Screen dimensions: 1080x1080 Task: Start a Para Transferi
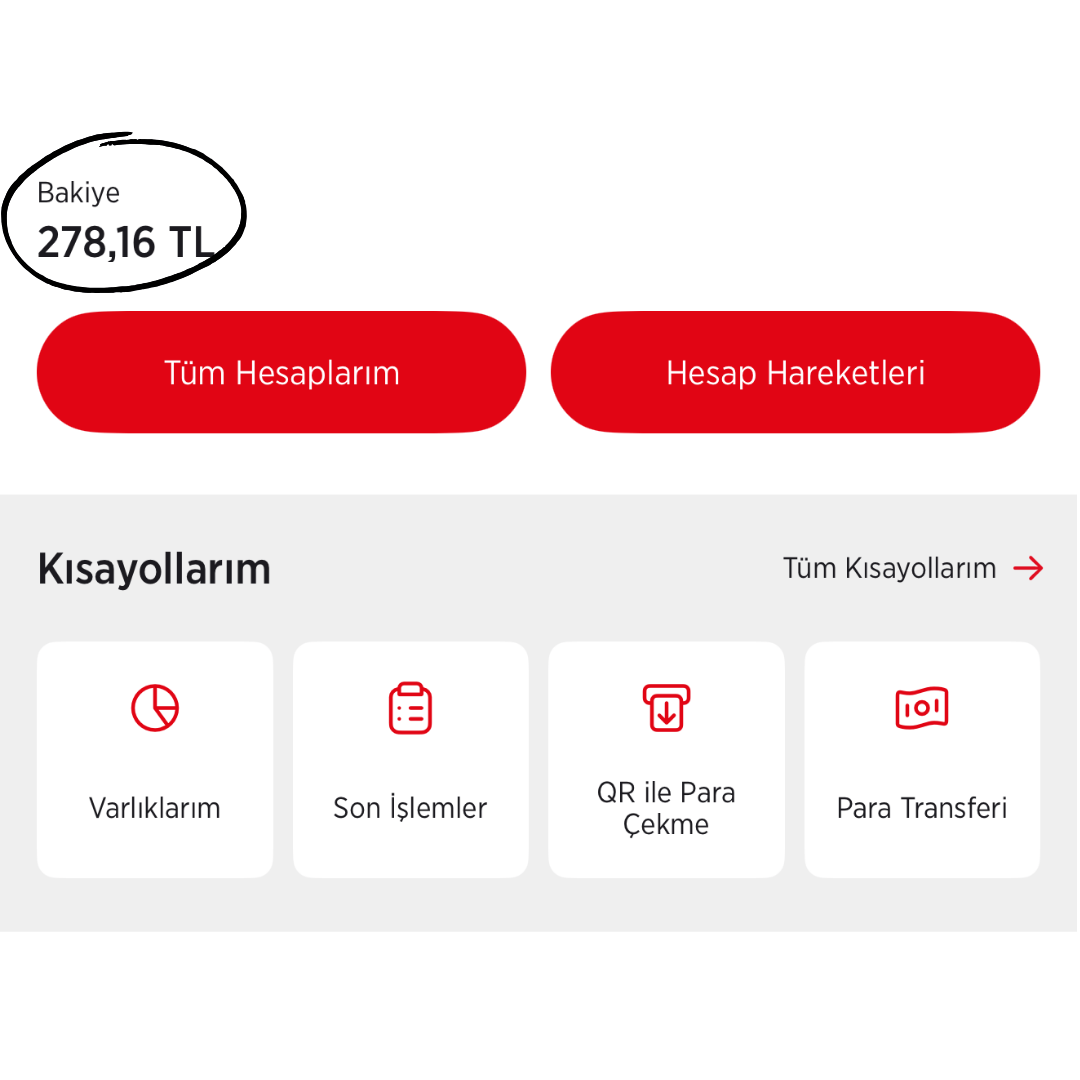click(922, 760)
